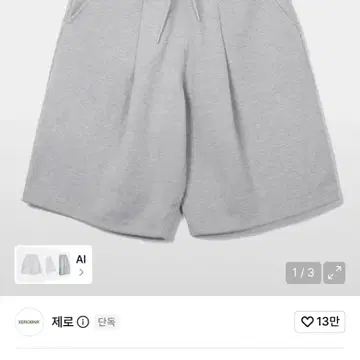Open the AI styling thumbnails panel
This screenshot has width=360, height=360.
tap(53, 265)
